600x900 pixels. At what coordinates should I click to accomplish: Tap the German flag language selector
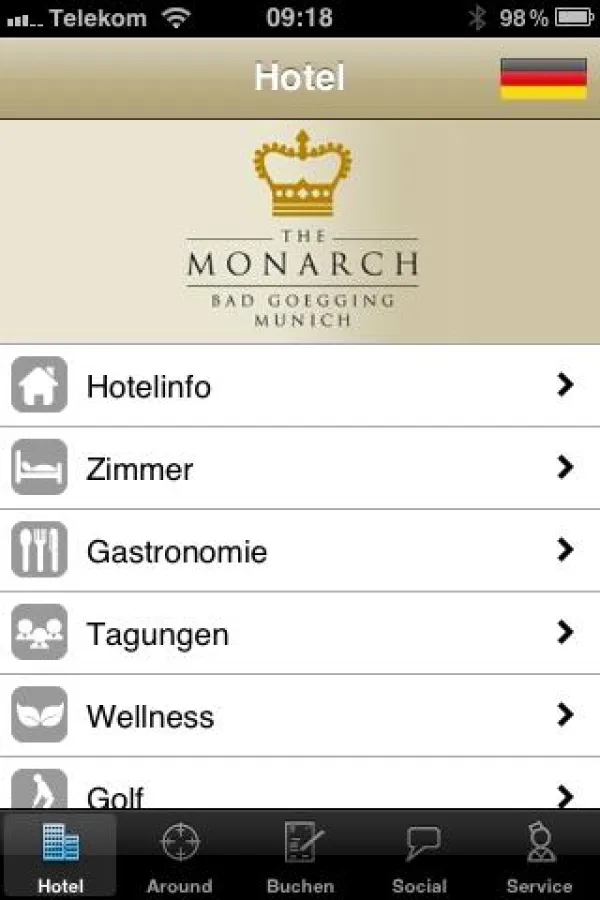point(543,78)
